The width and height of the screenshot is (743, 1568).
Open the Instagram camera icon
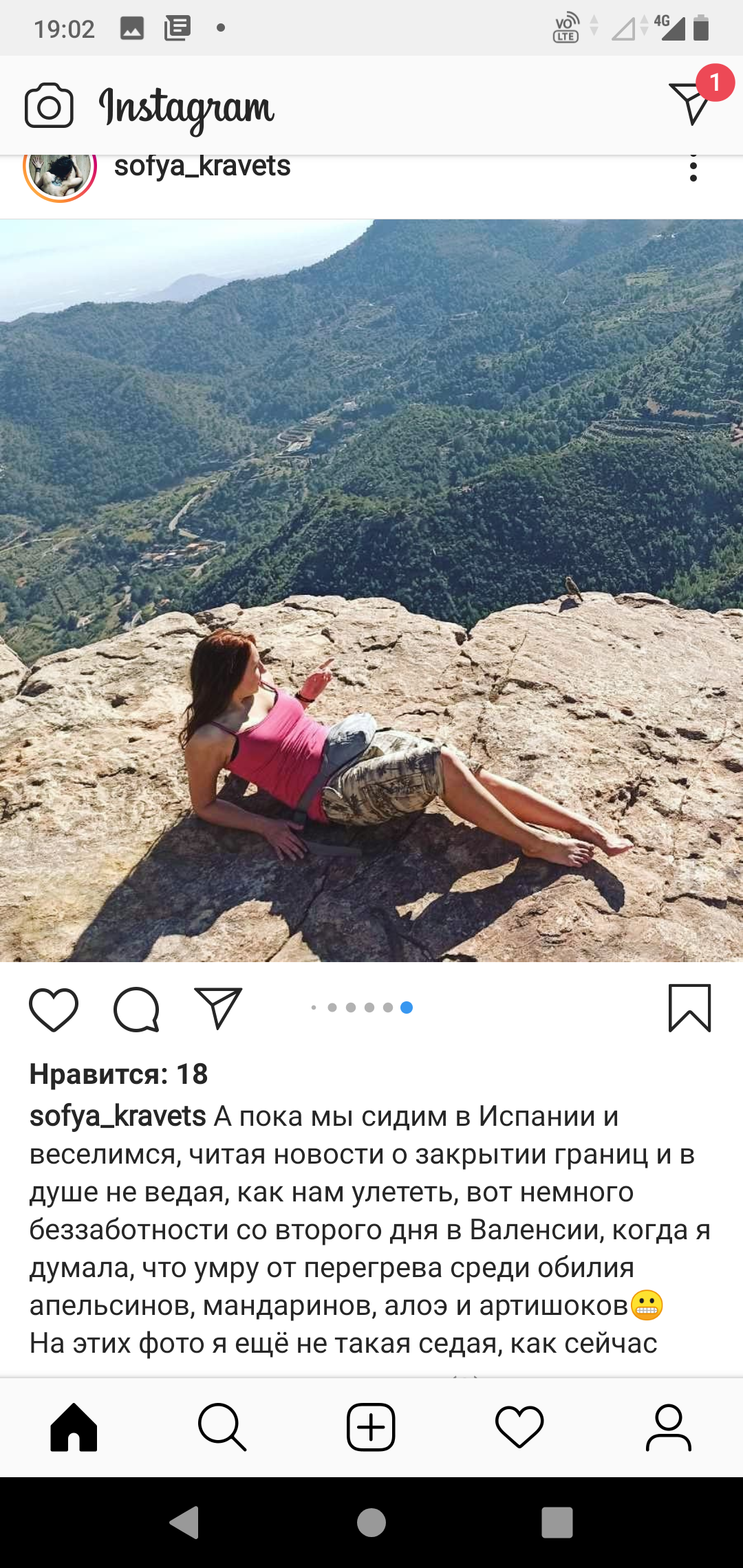[x=49, y=106]
